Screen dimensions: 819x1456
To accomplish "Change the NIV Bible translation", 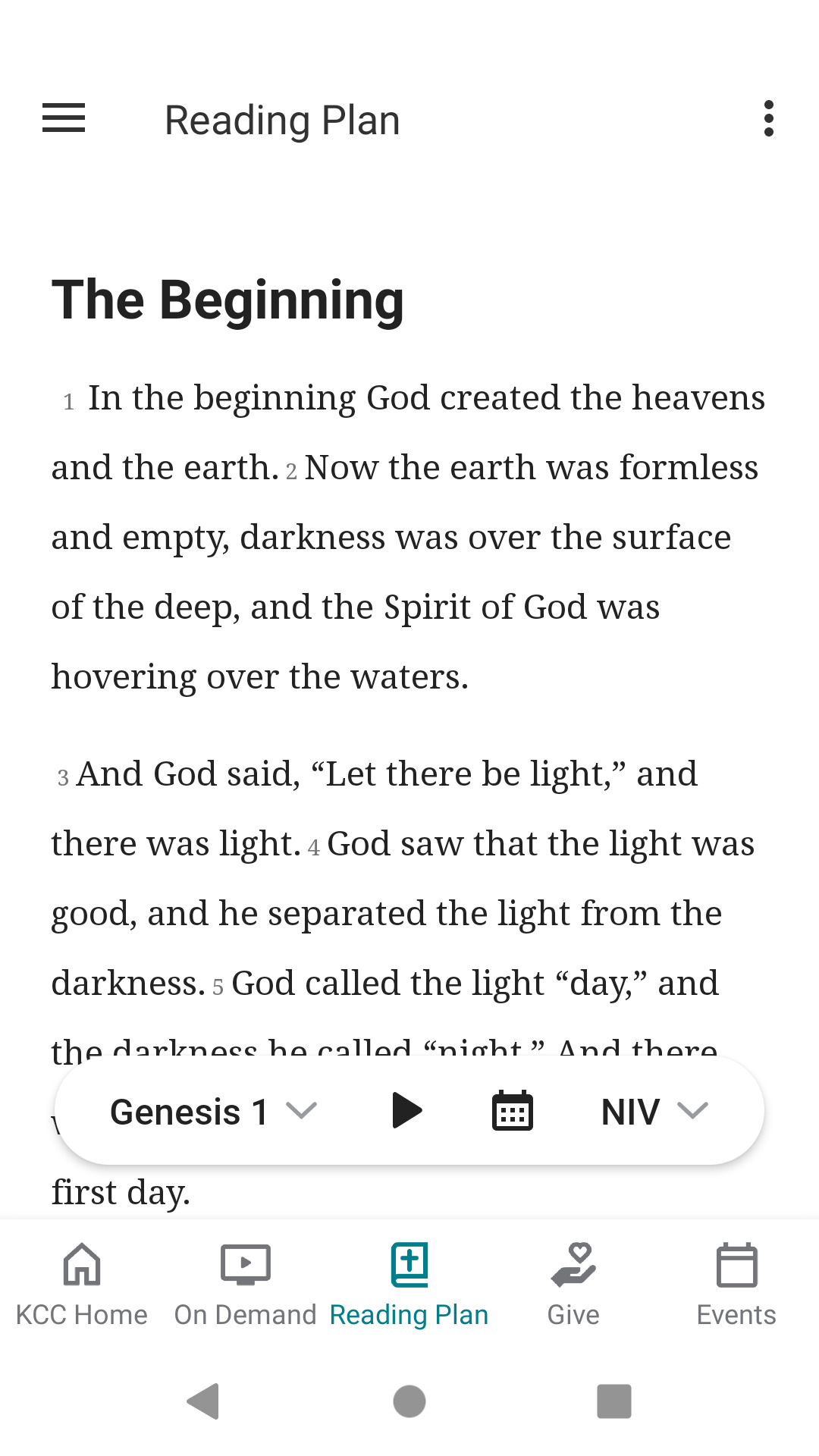I will 654,1112.
